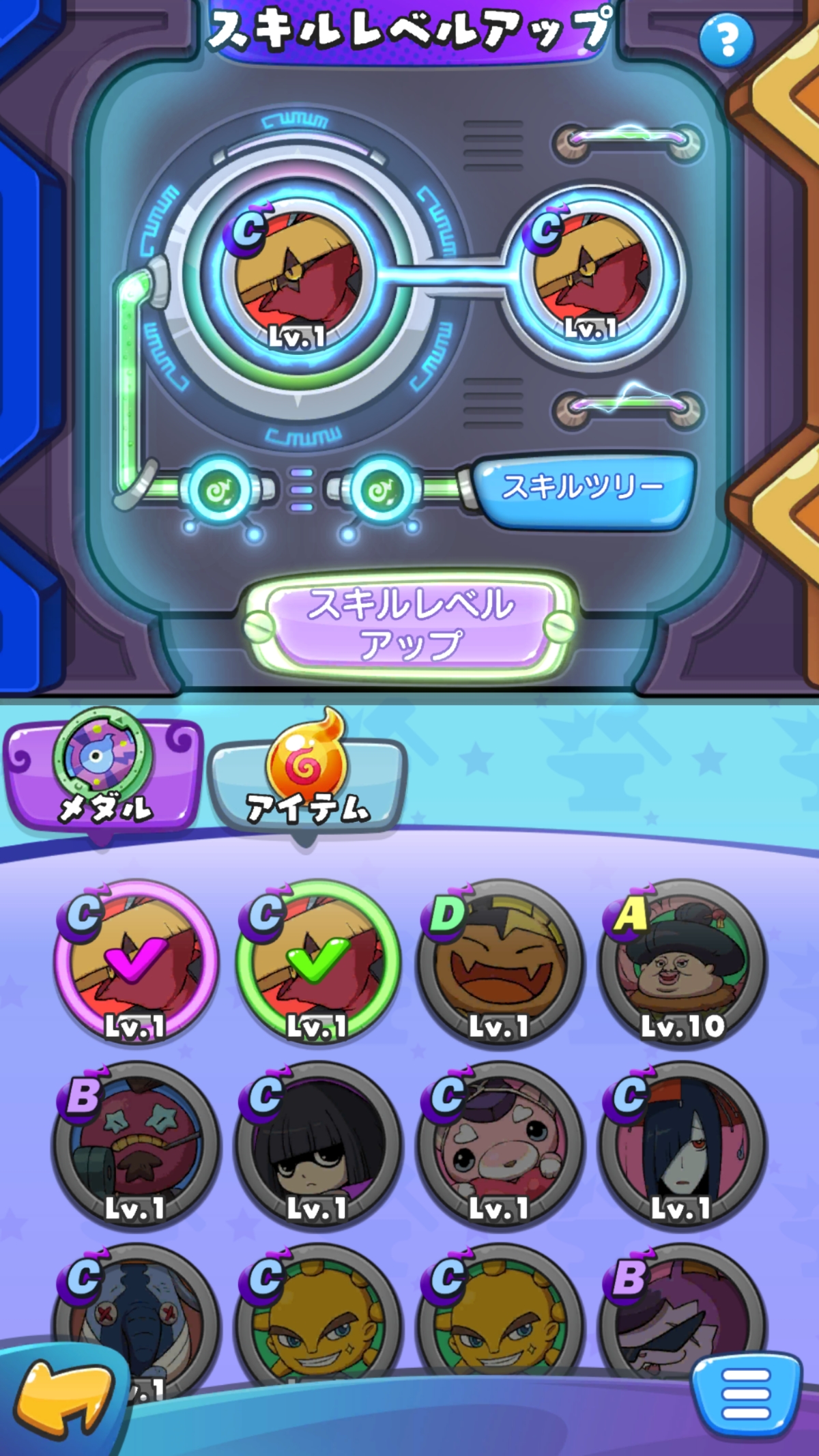Tap the スキルレベルアップ button
This screenshot has height=1456, width=819.
(409, 623)
